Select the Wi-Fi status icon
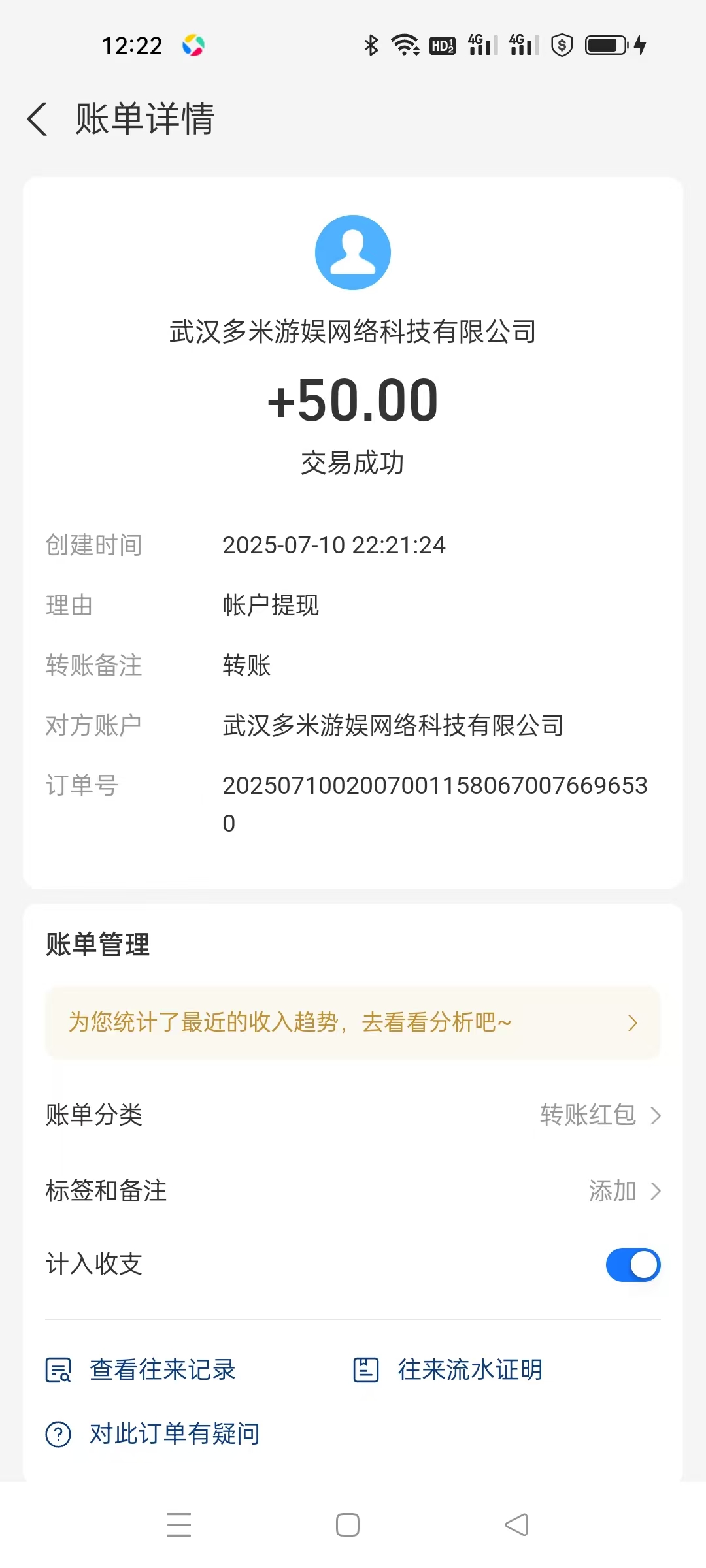706x1568 pixels. click(x=403, y=44)
